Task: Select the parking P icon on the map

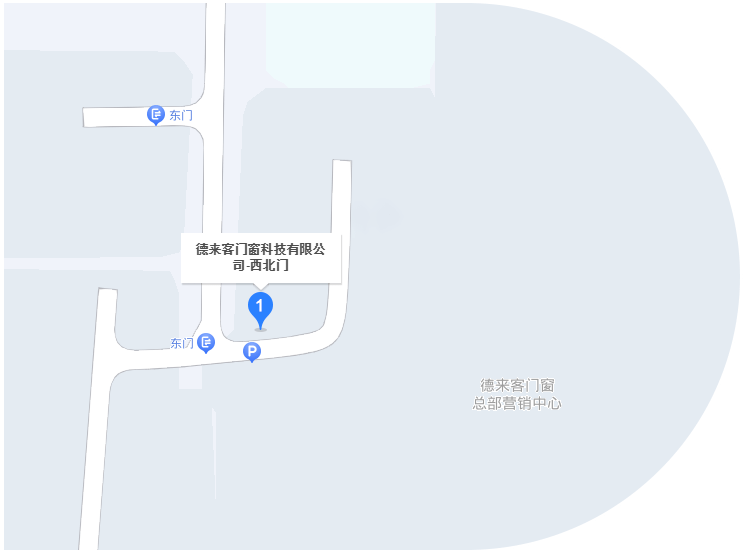Action: coord(252,351)
